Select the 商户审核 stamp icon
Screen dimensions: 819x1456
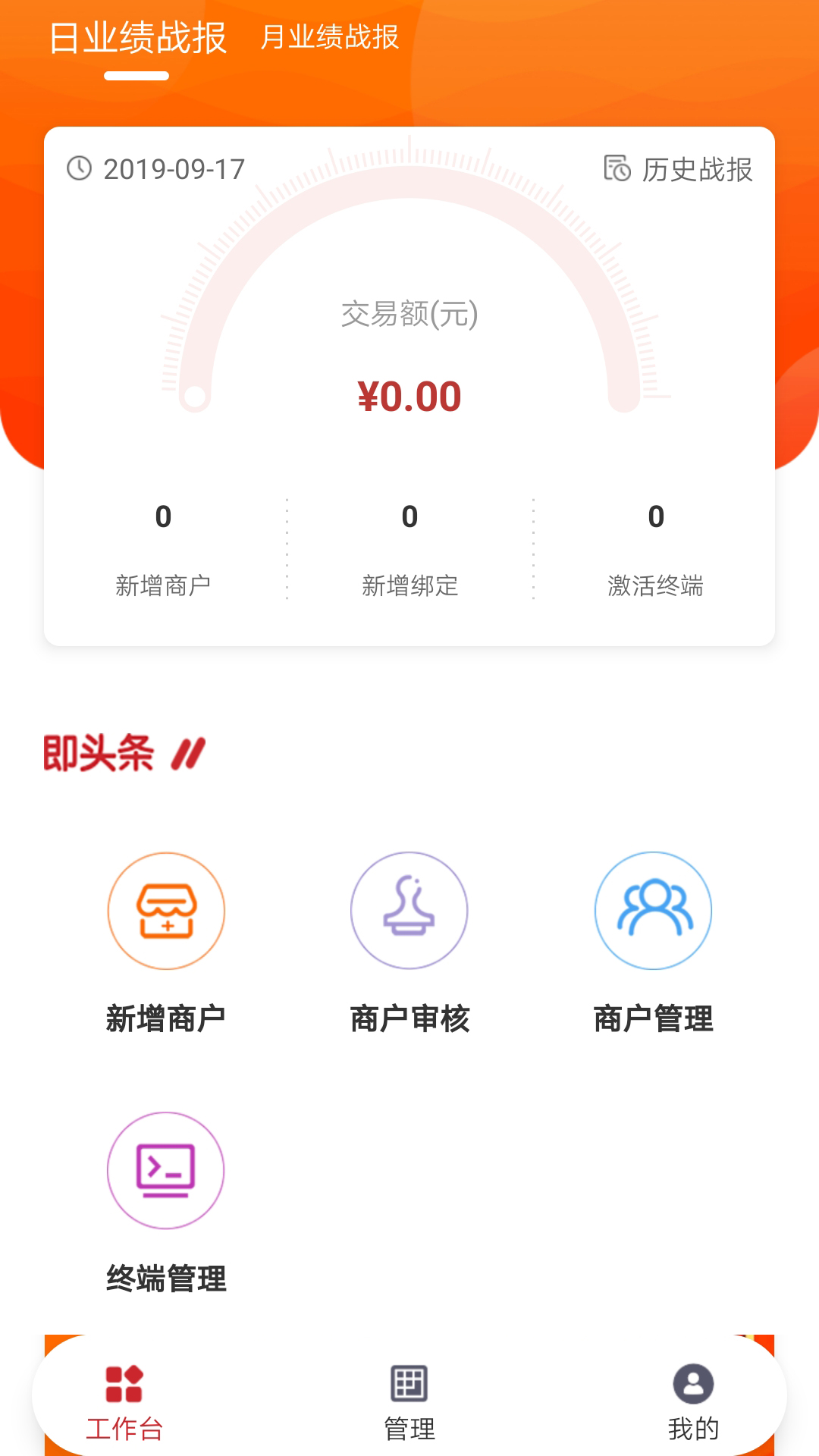coord(409,911)
